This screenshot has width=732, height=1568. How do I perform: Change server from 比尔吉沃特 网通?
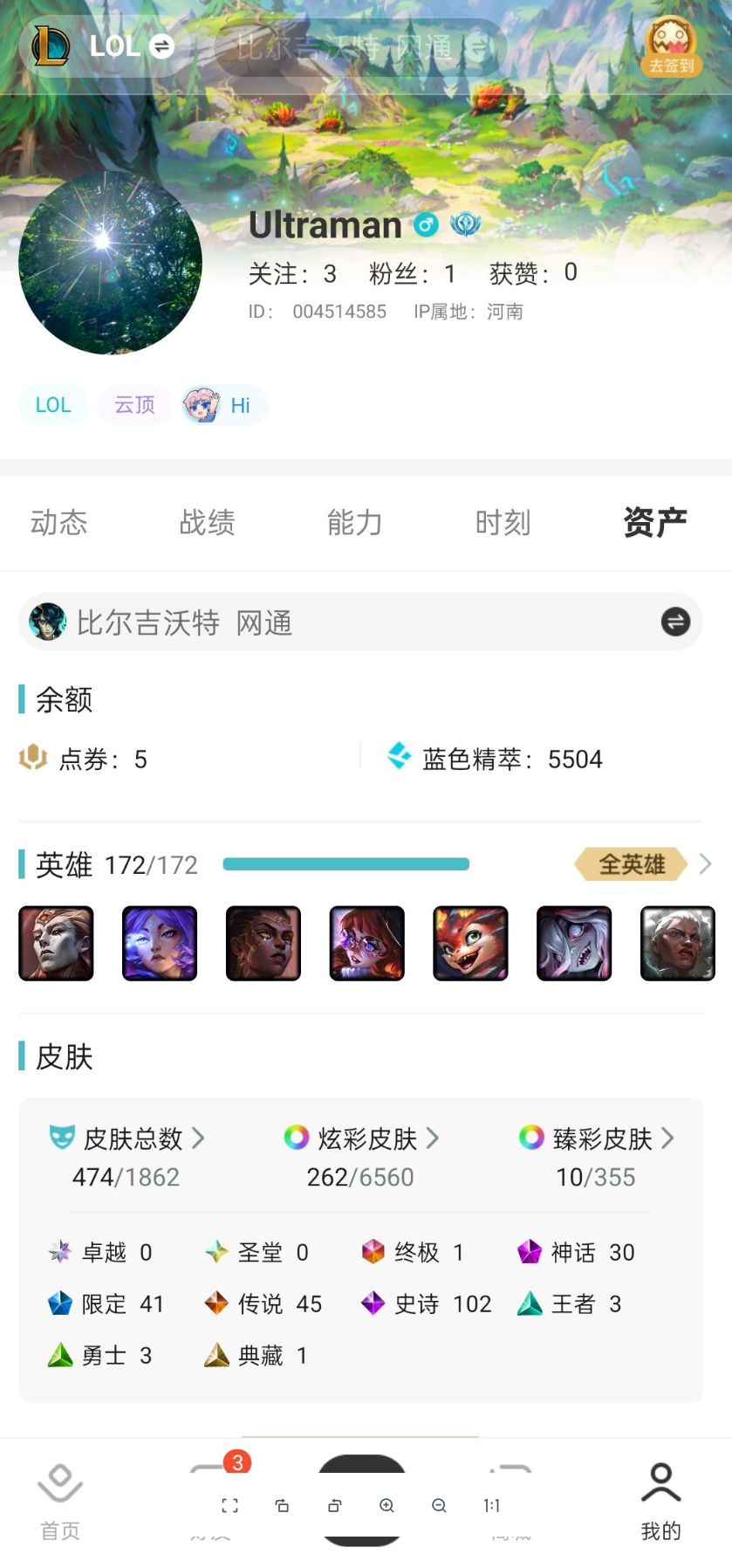(x=675, y=622)
